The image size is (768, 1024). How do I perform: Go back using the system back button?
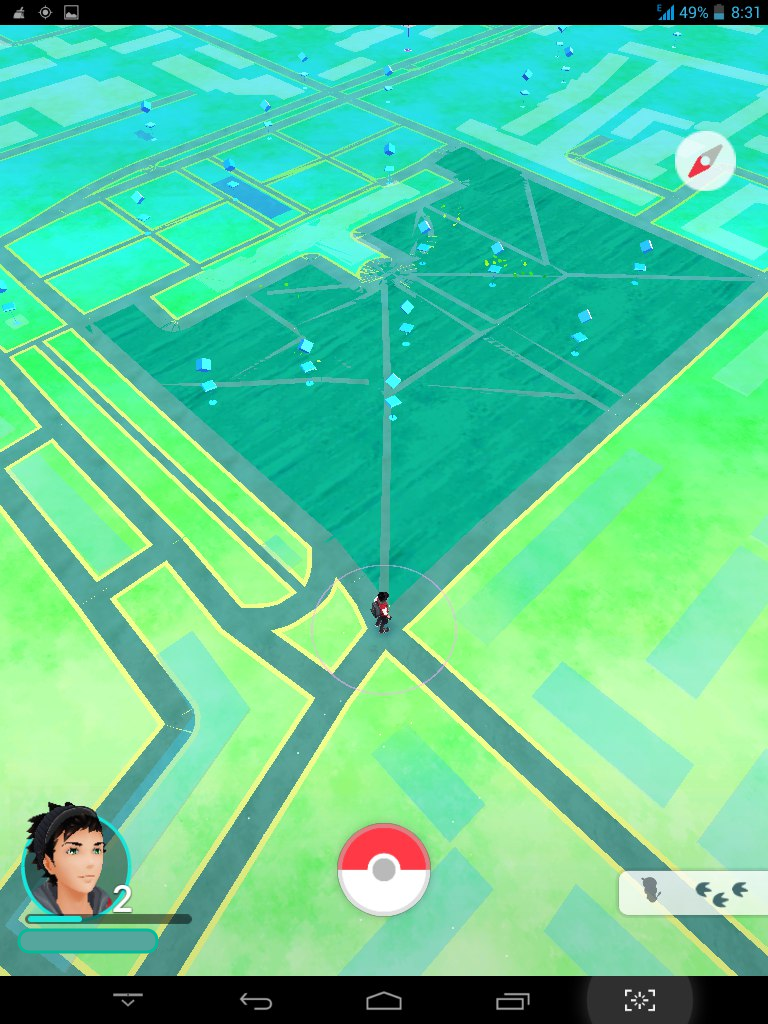(255, 1000)
